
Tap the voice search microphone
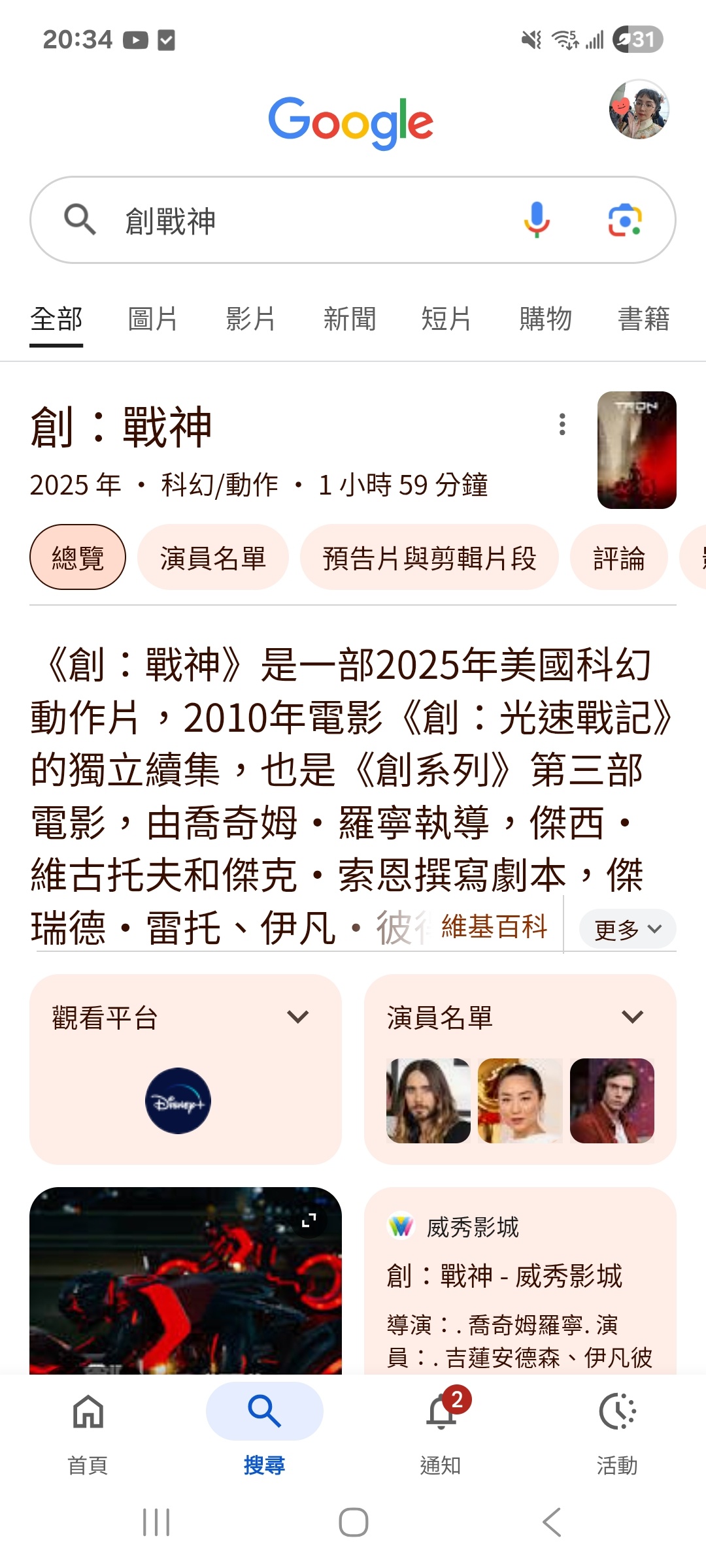click(536, 220)
